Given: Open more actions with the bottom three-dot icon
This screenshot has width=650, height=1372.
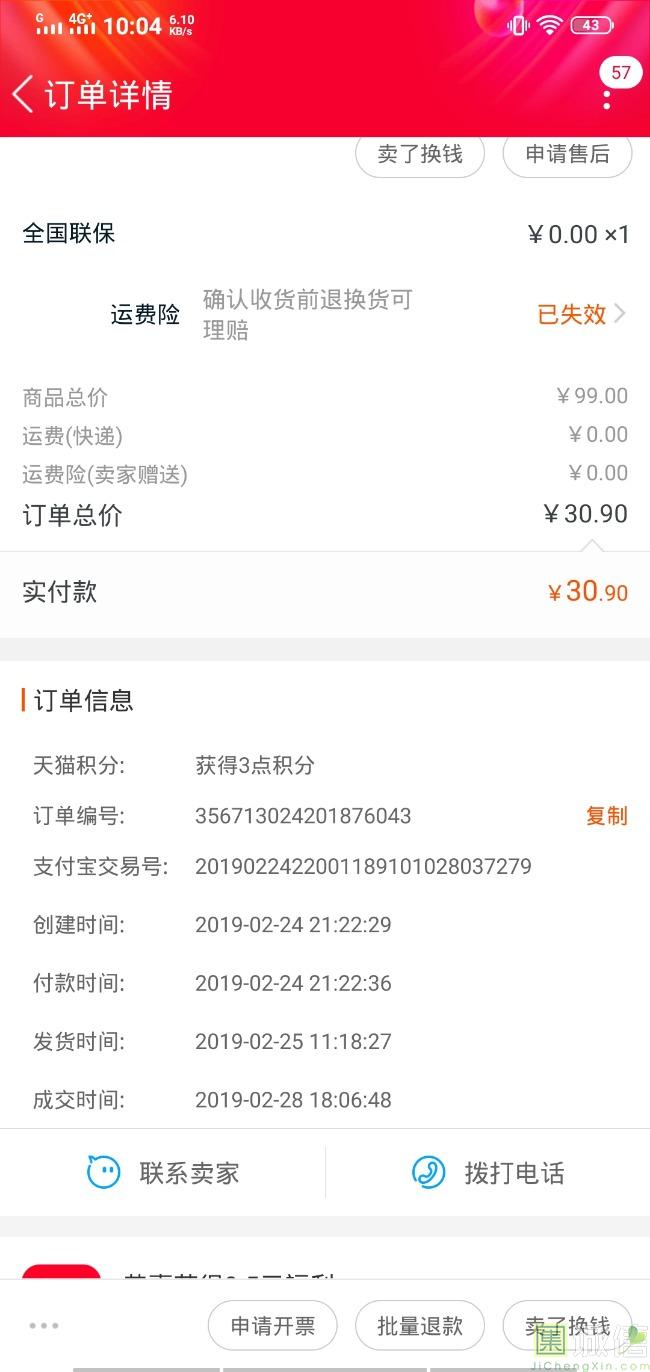Looking at the screenshot, I should pos(44,1326).
